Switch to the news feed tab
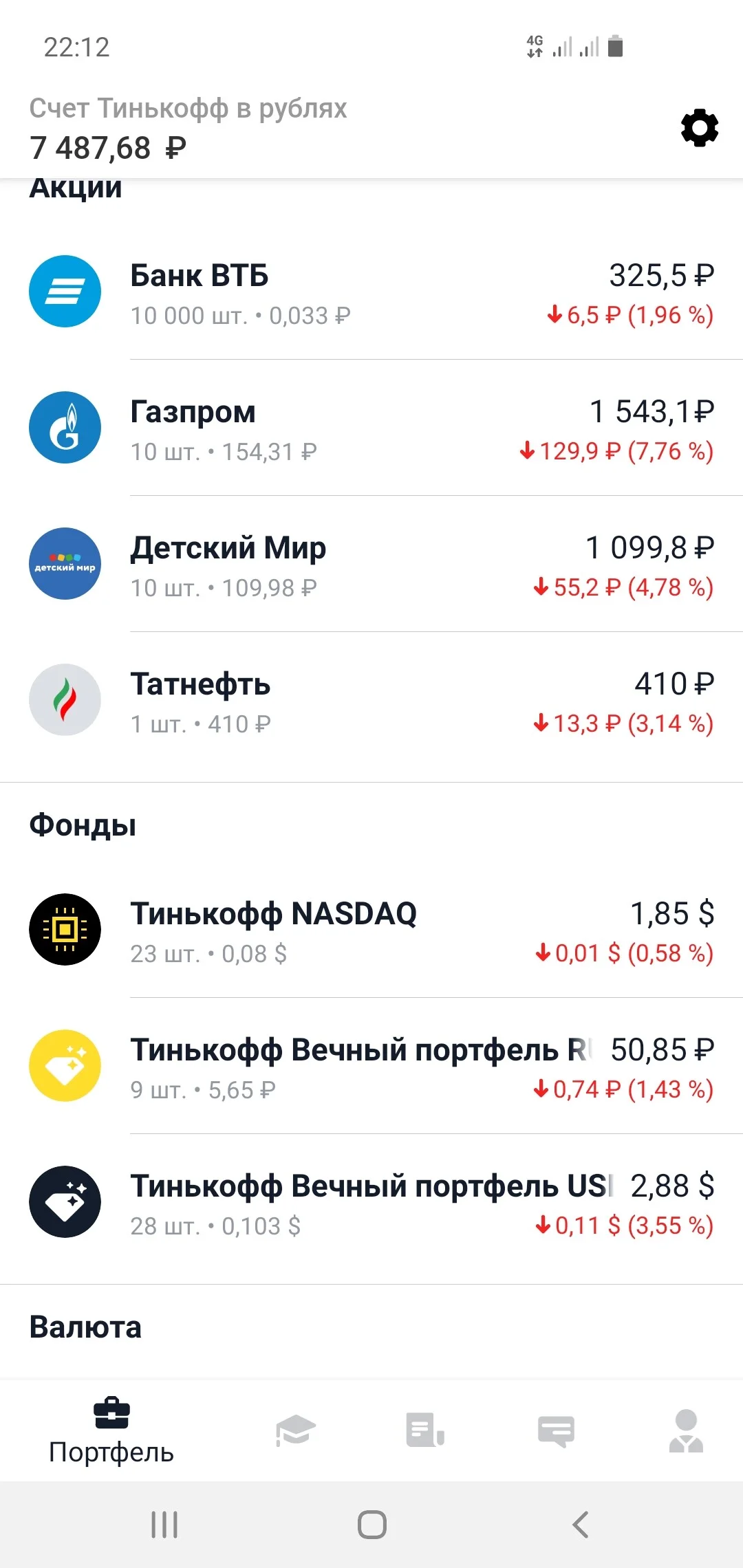The image size is (743, 1568). (x=425, y=1430)
